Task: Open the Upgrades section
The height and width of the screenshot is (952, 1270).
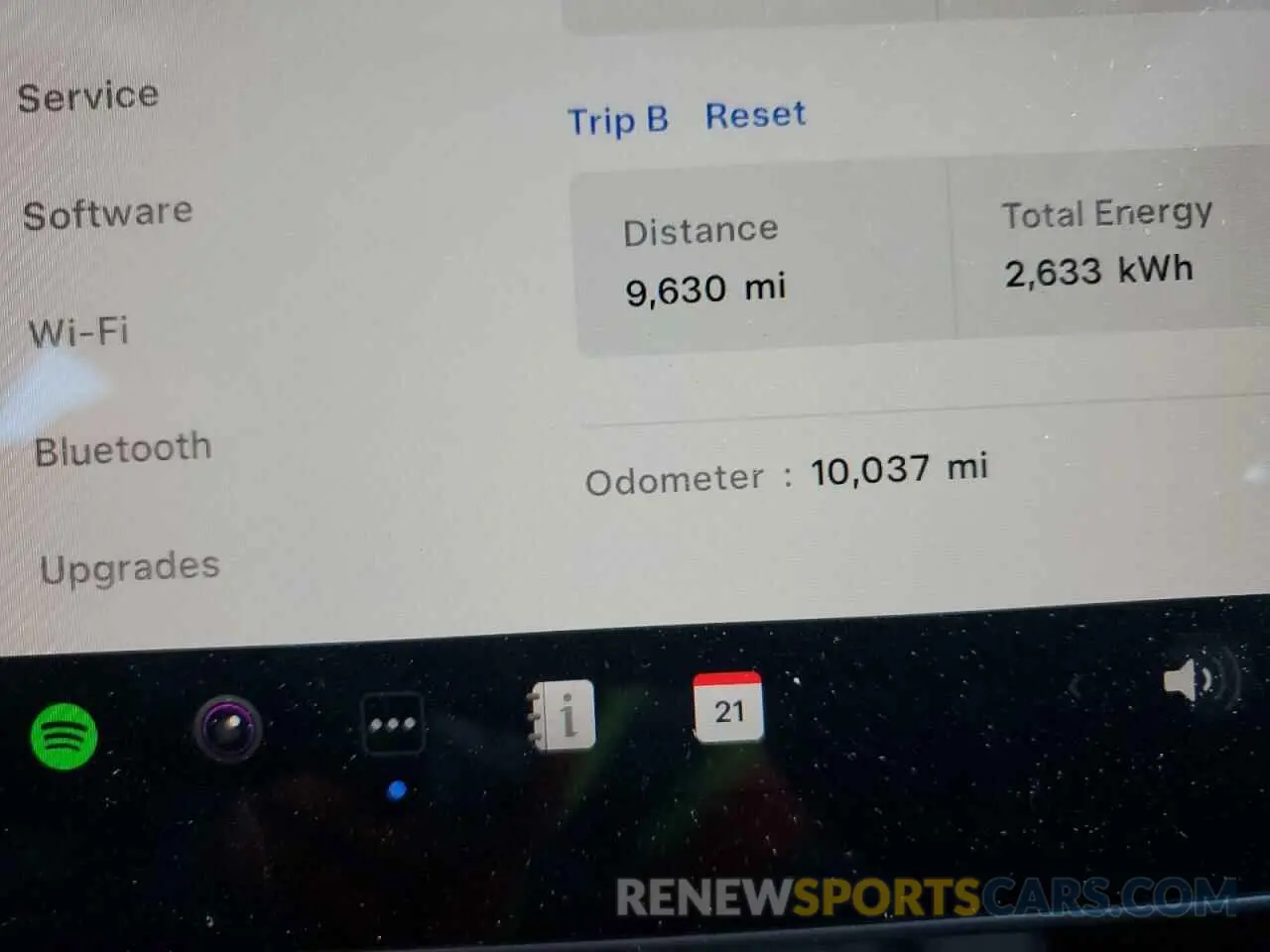Action: click(x=129, y=567)
